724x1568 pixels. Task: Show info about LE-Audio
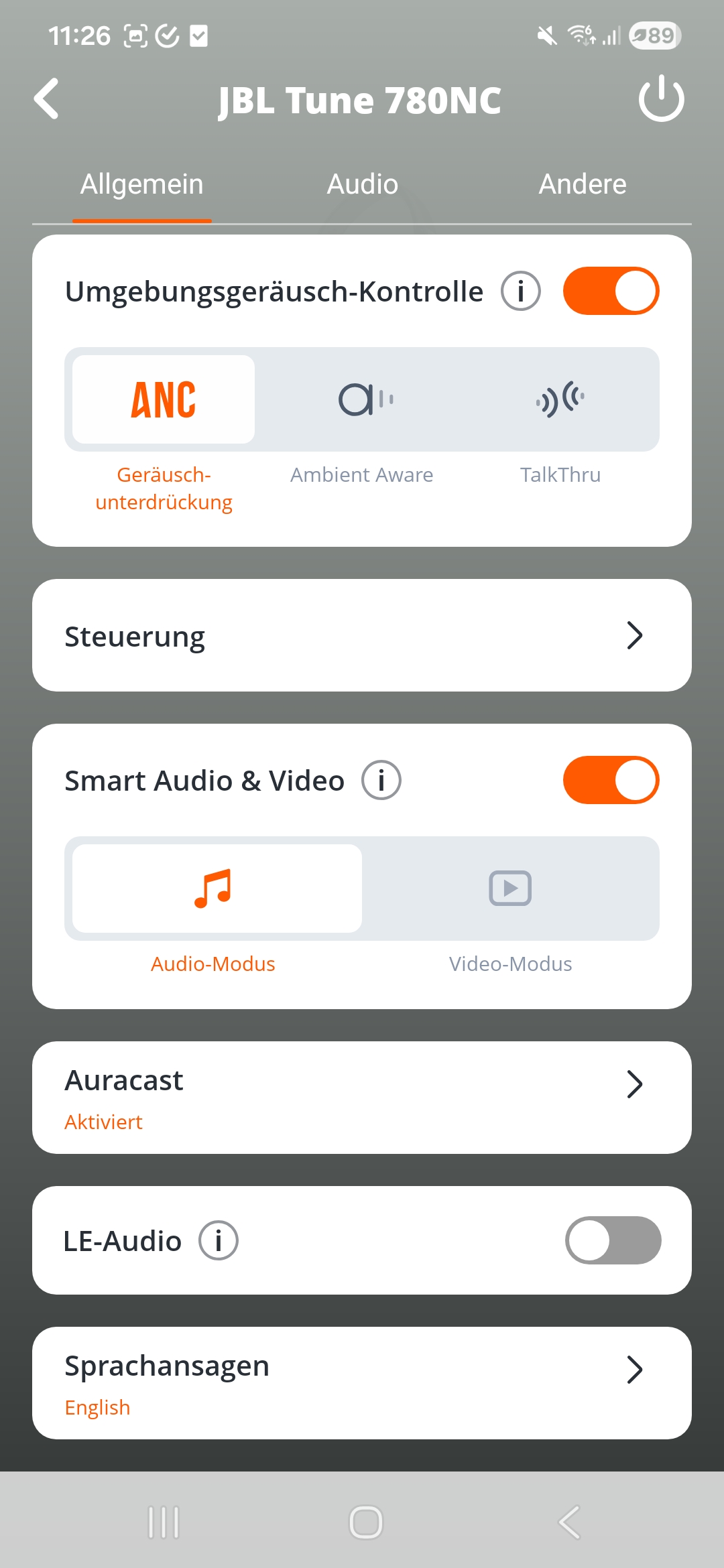(219, 1241)
